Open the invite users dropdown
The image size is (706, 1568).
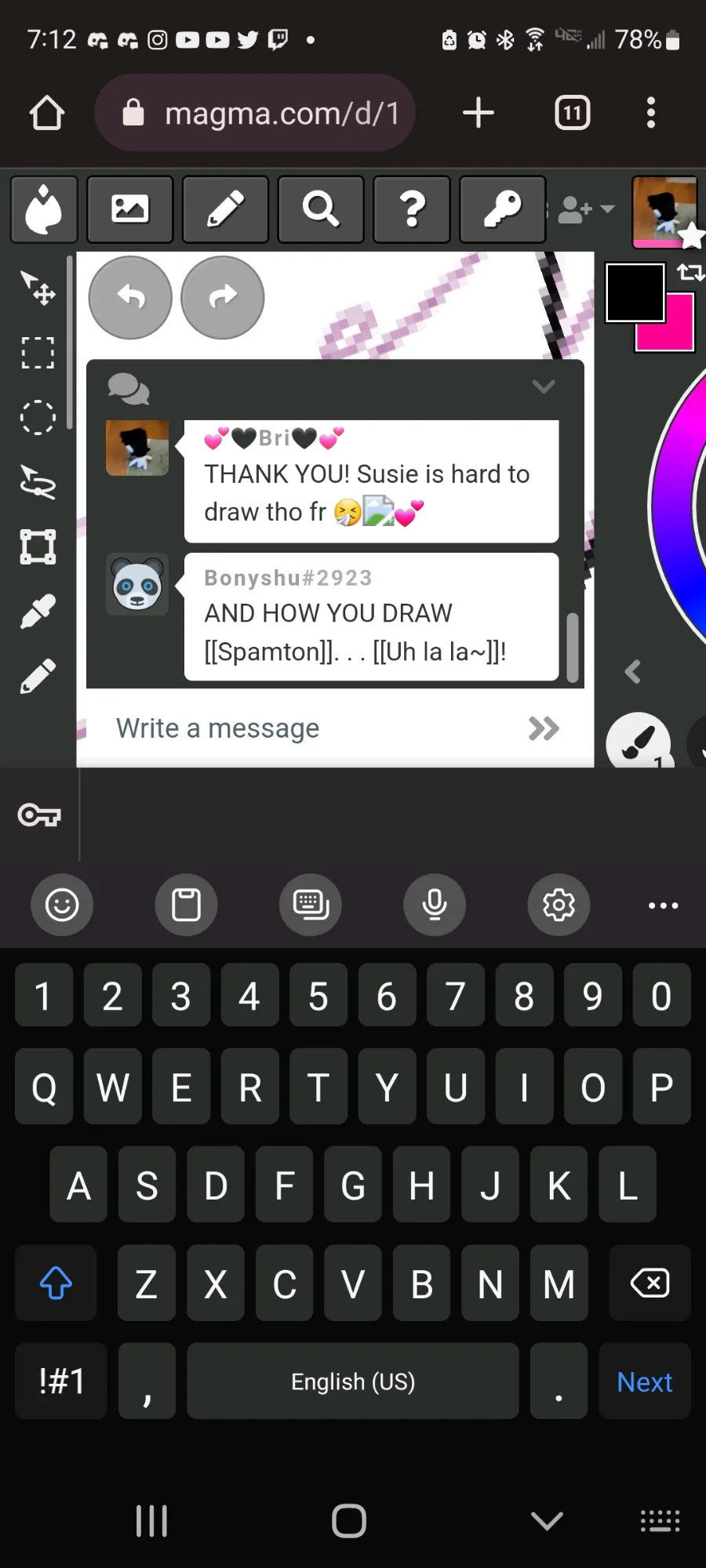[x=586, y=209]
